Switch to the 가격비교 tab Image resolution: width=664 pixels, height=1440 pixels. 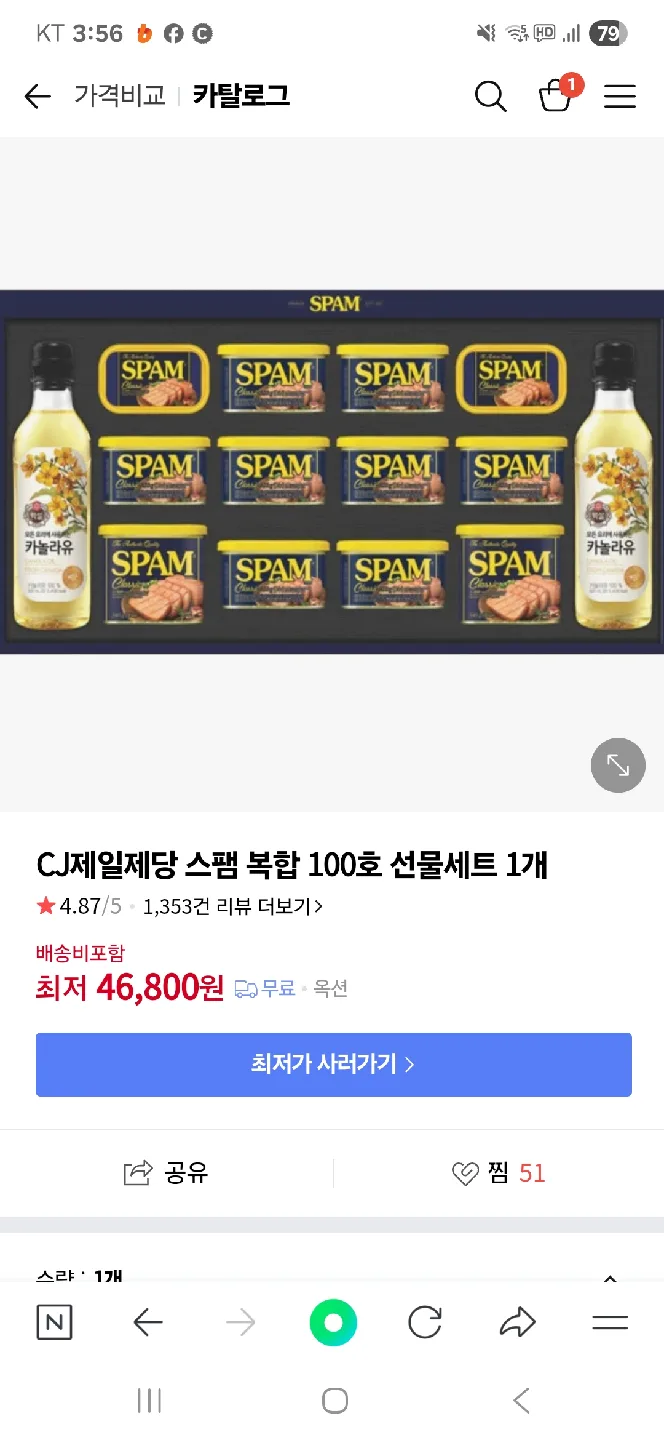[x=119, y=96]
